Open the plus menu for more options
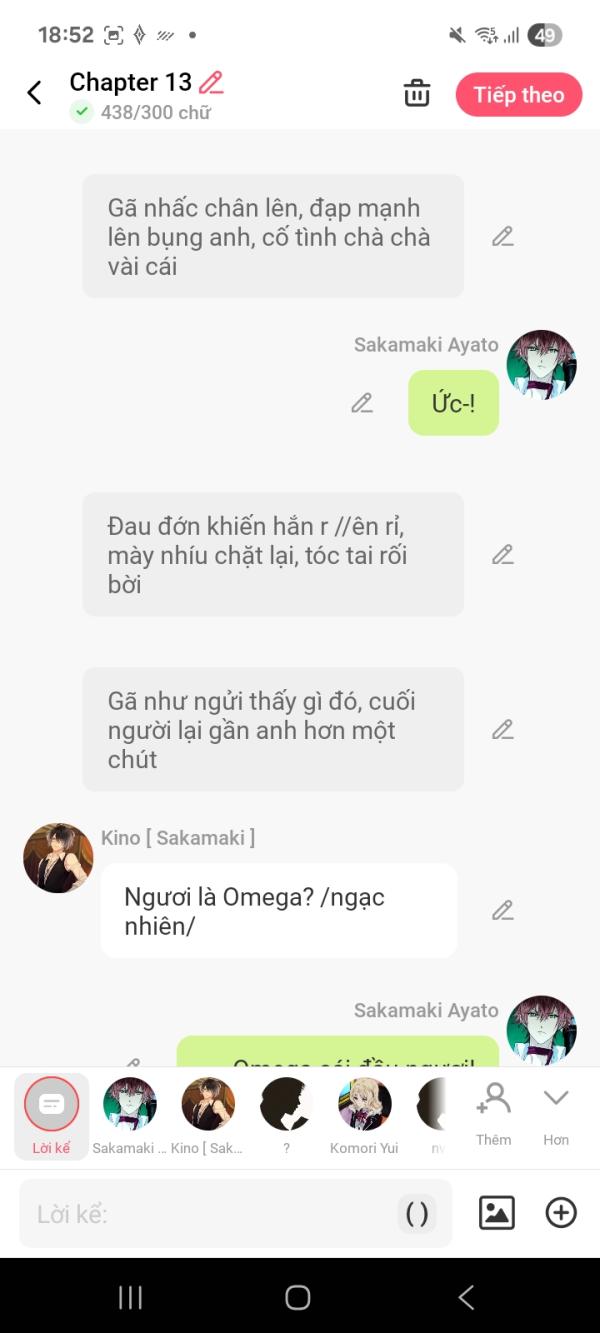600x1333 pixels. [561, 1213]
